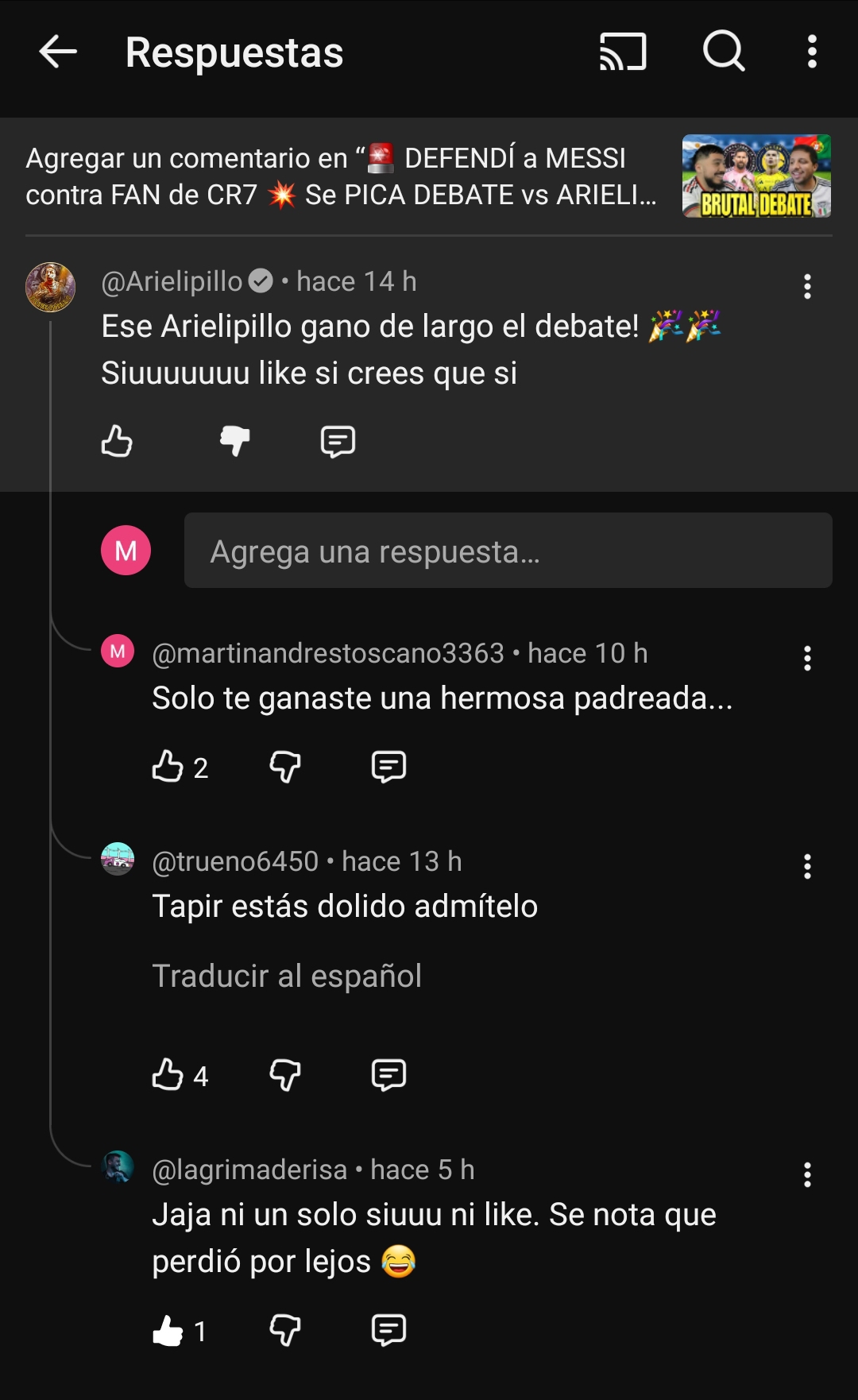This screenshot has height=1400, width=858.
Task: Translate @trueno6450's reply to Spanish
Action: click(x=287, y=976)
